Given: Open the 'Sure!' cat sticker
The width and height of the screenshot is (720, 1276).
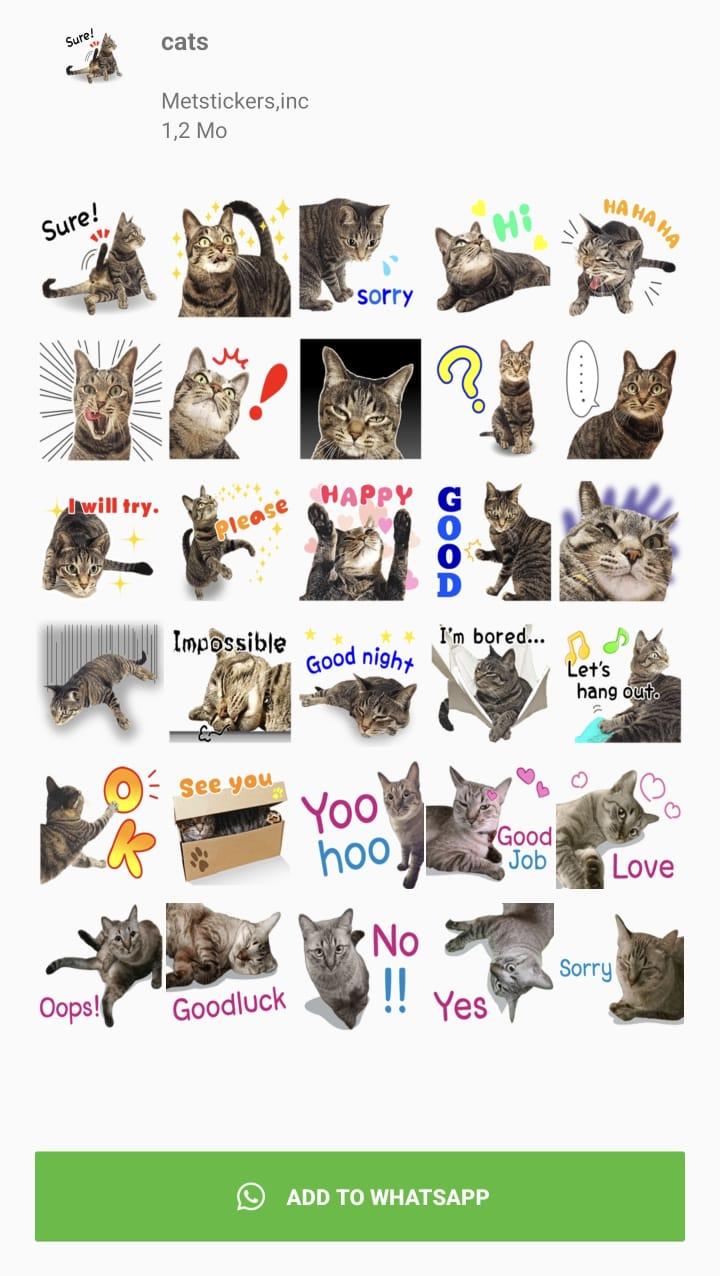Looking at the screenshot, I should pyautogui.click(x=100, y=257).
